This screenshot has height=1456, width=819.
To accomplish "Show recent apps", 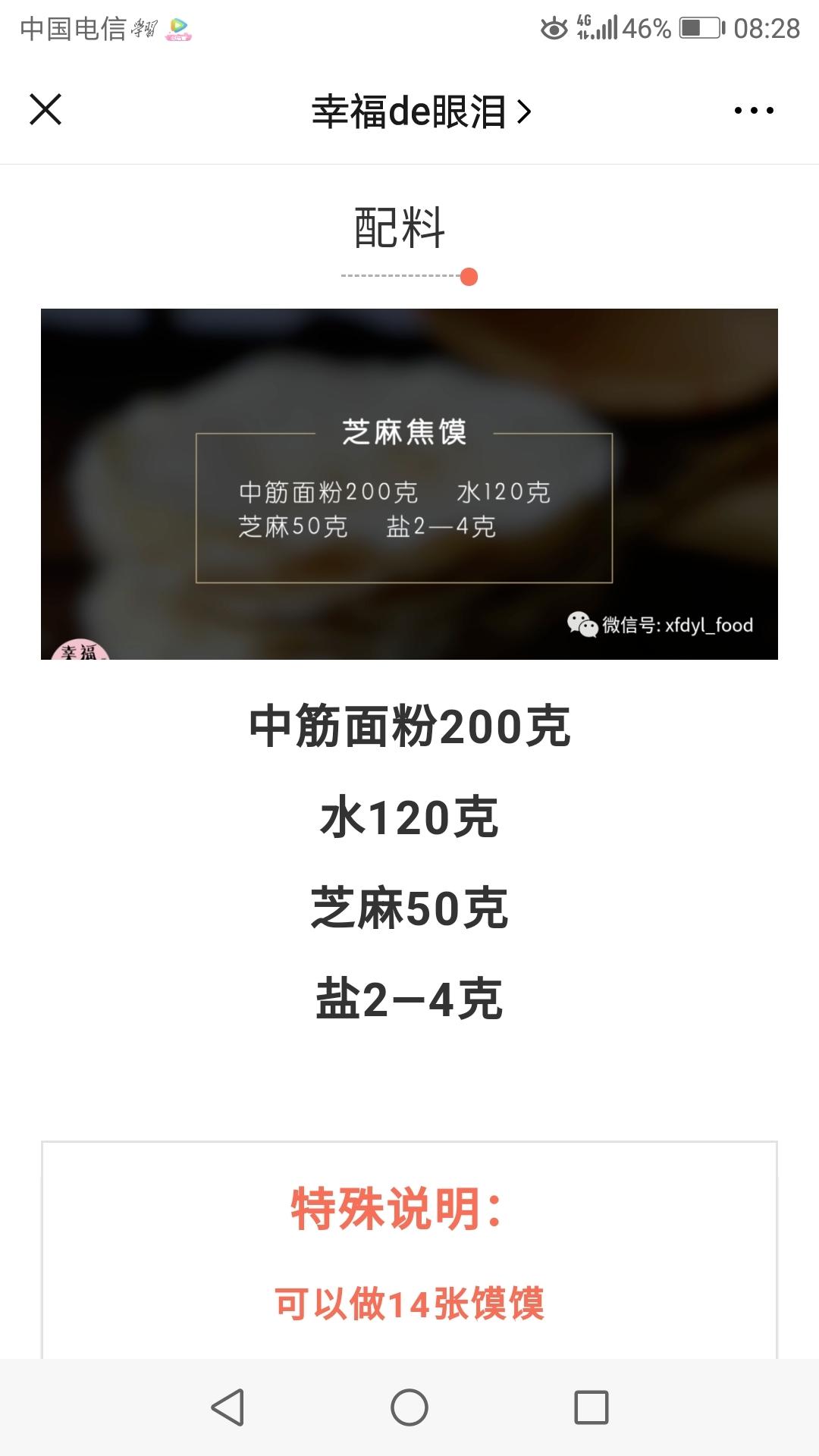I will [x=591, y=1407].
